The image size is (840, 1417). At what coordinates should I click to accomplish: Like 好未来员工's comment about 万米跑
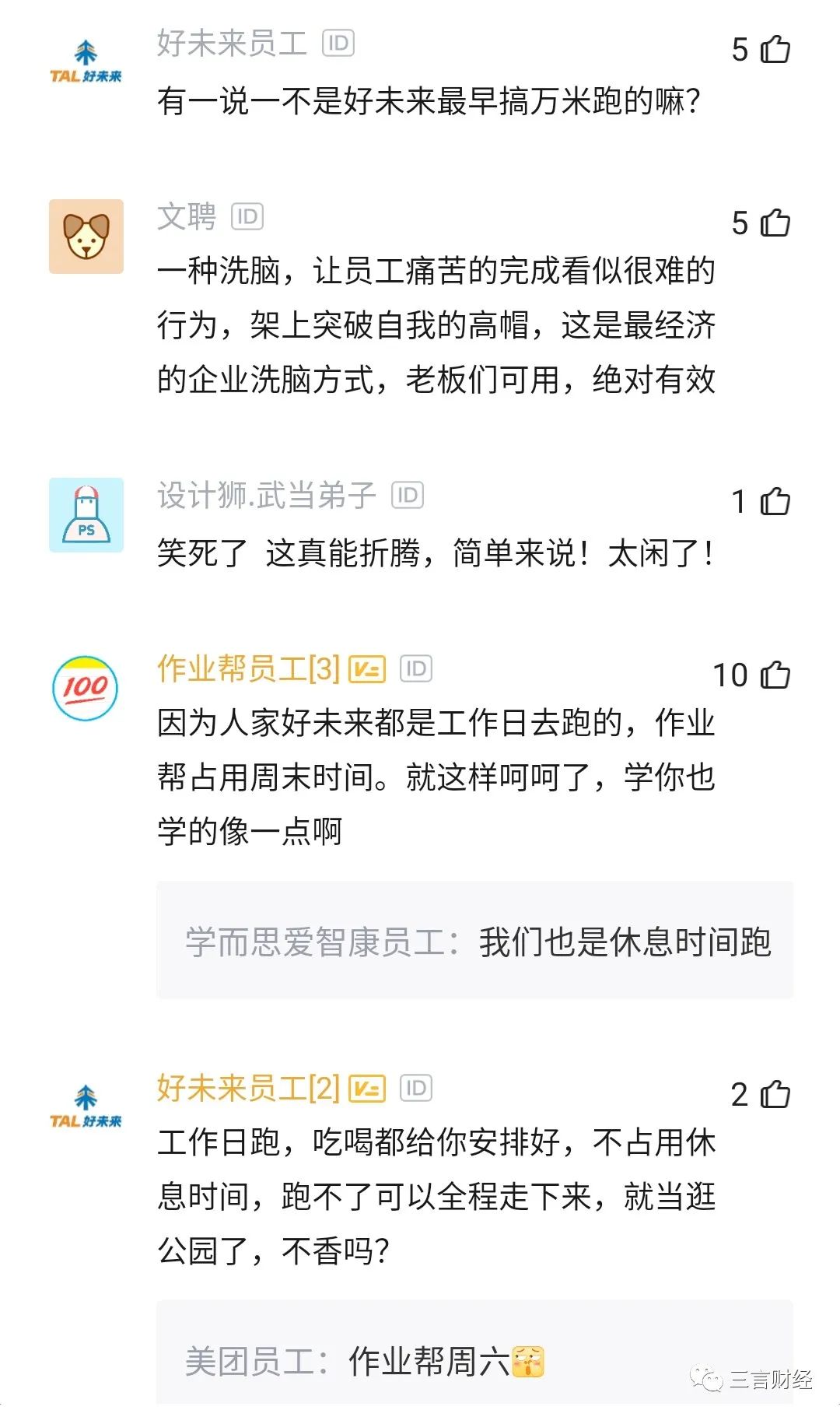775,50
